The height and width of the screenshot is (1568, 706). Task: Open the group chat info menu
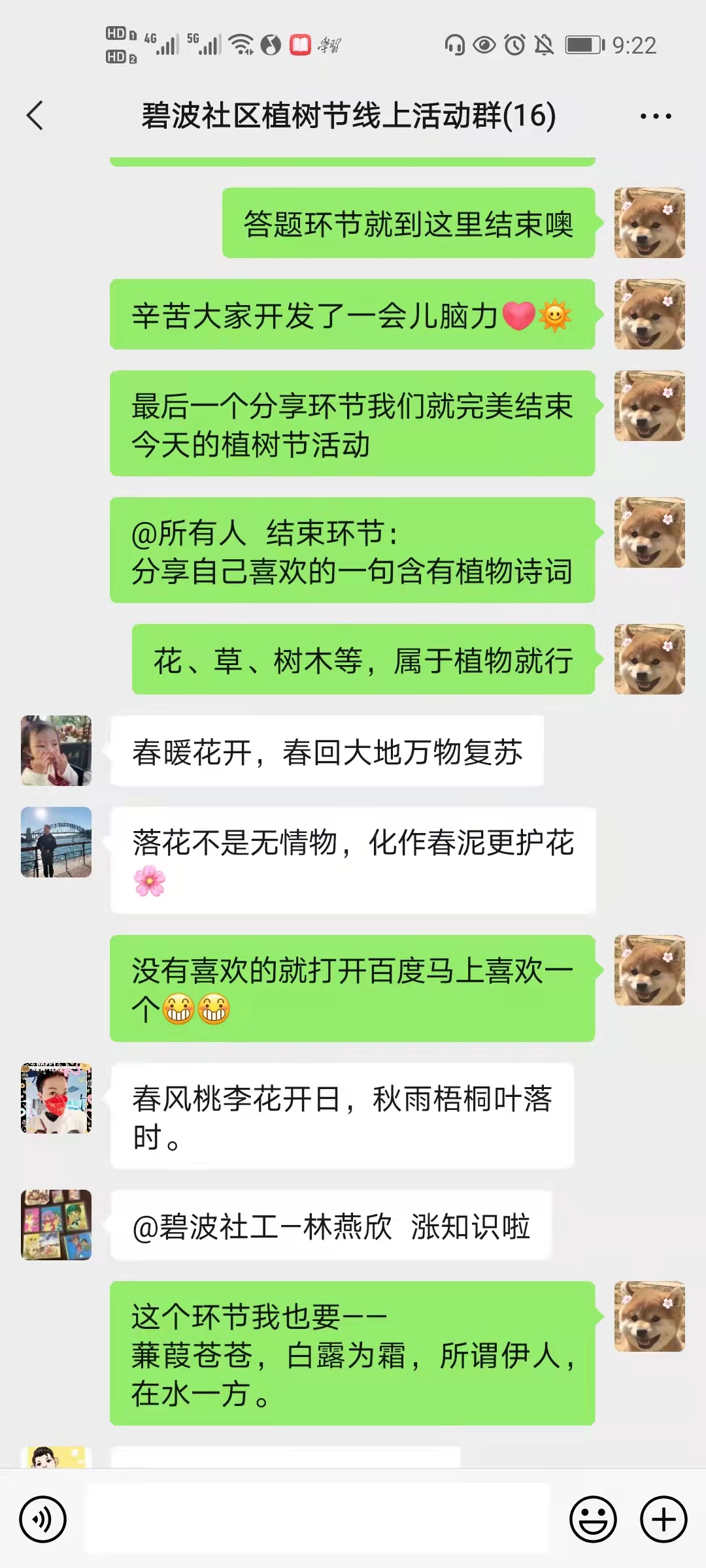click(x=655, y=116)
